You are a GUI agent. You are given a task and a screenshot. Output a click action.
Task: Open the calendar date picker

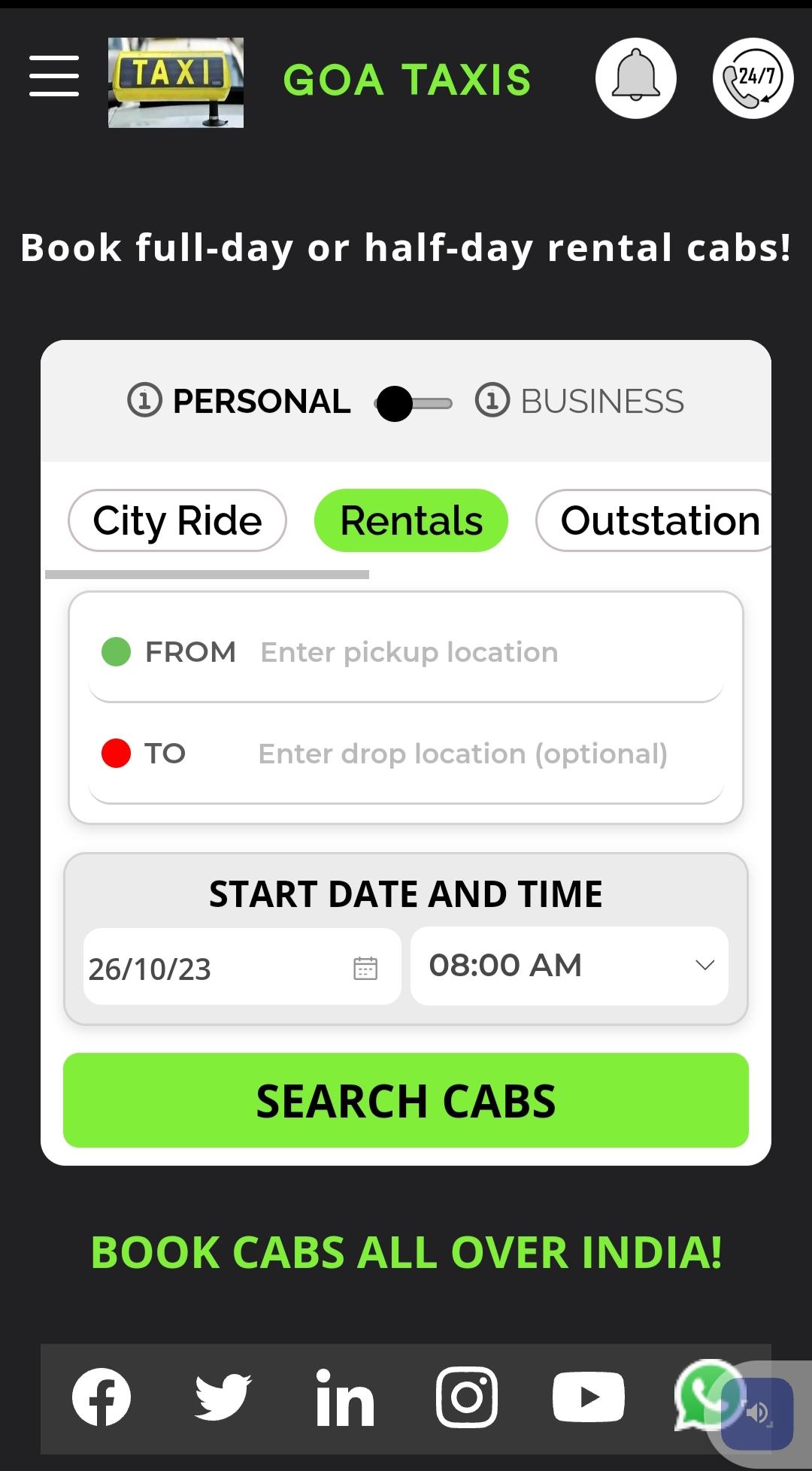(x=366, y=969)
